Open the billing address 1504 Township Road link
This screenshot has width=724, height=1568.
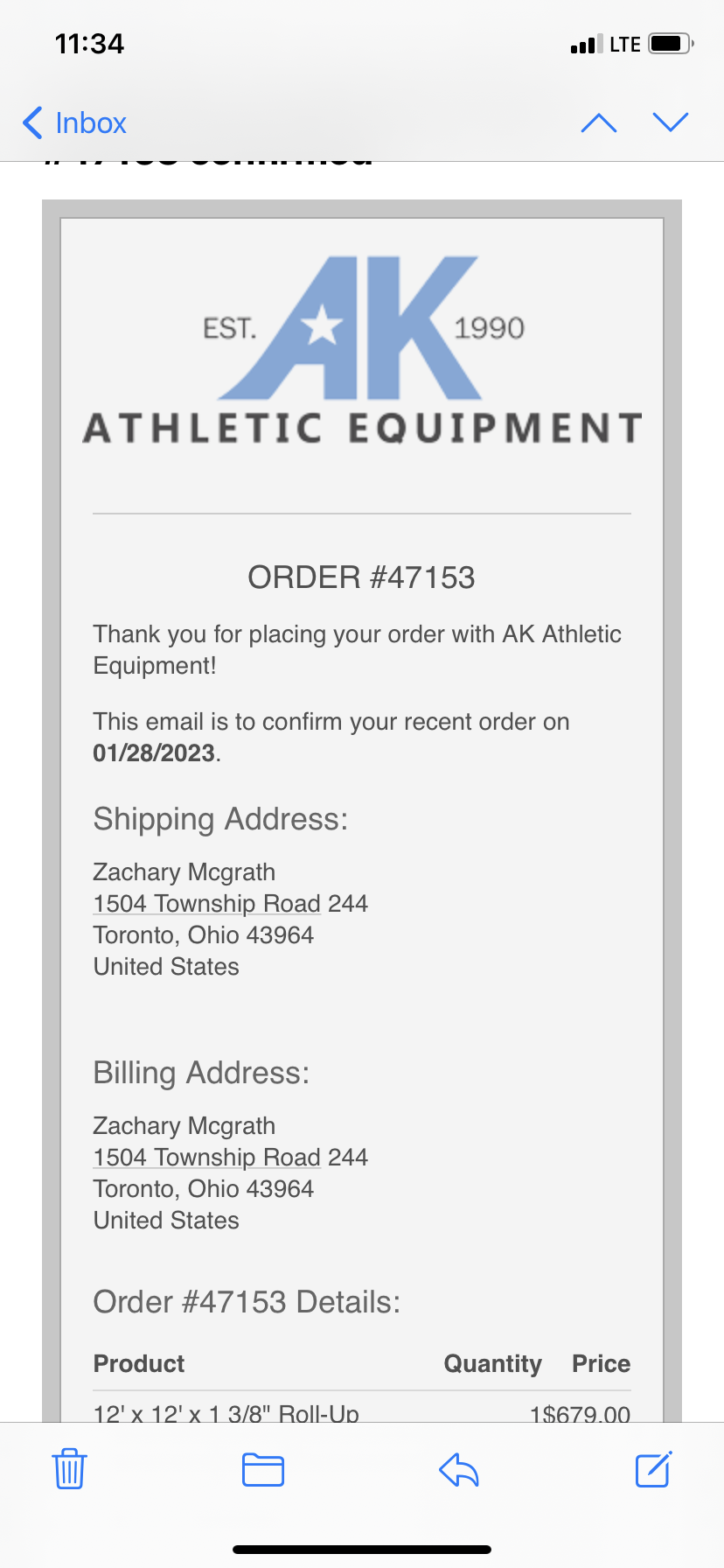[207, 1158]
